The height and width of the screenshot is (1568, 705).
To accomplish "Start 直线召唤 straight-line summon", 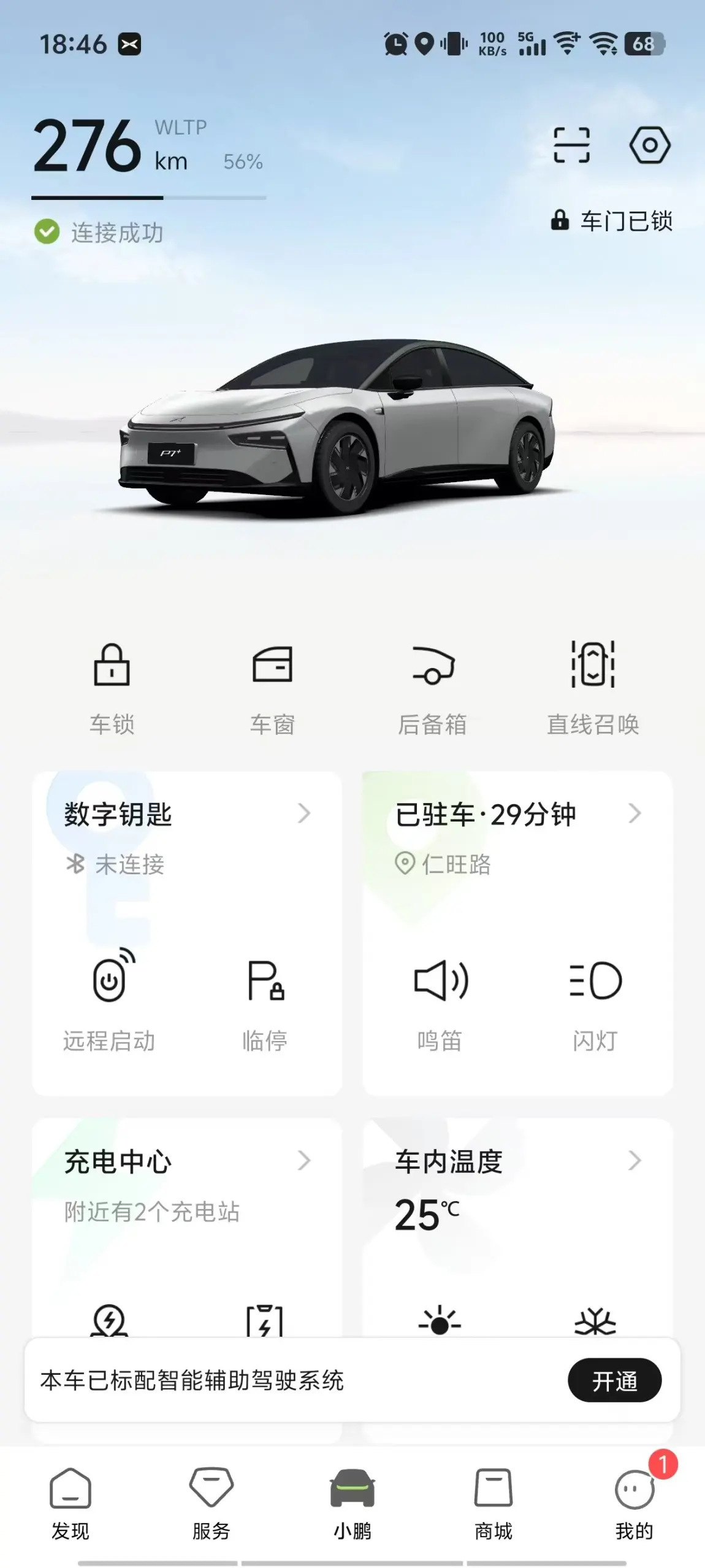I will tap(593, 687).
